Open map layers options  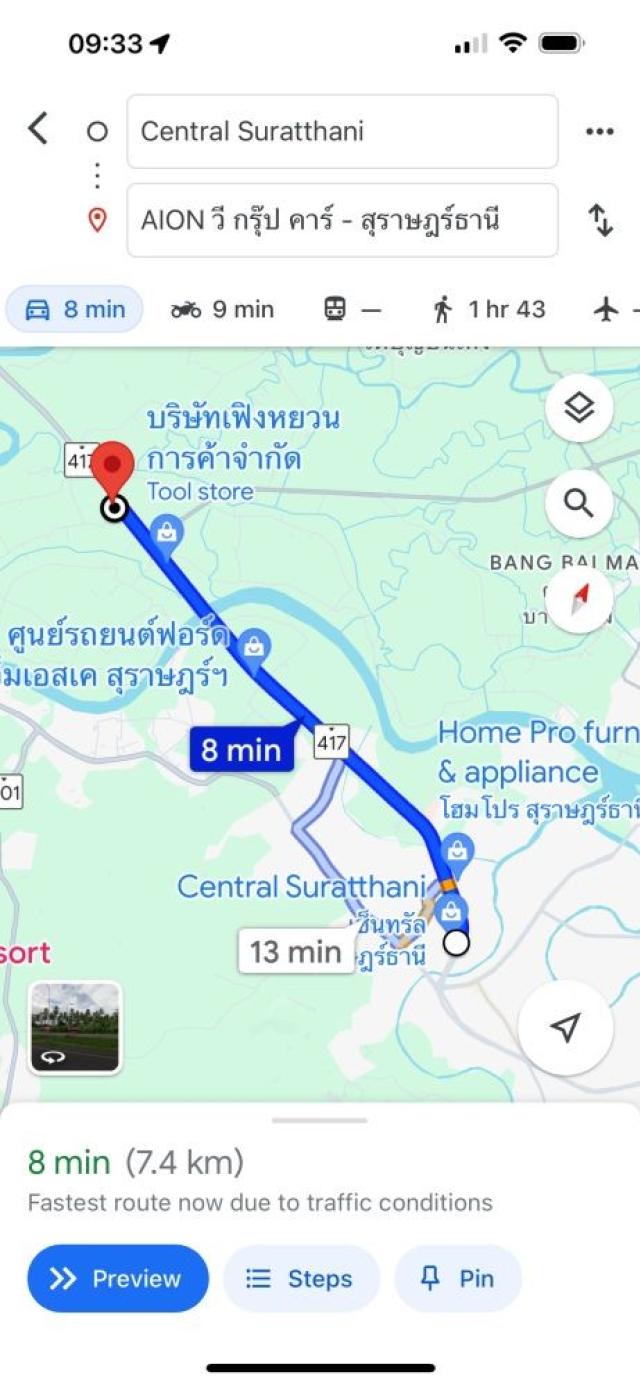point(579,408)
